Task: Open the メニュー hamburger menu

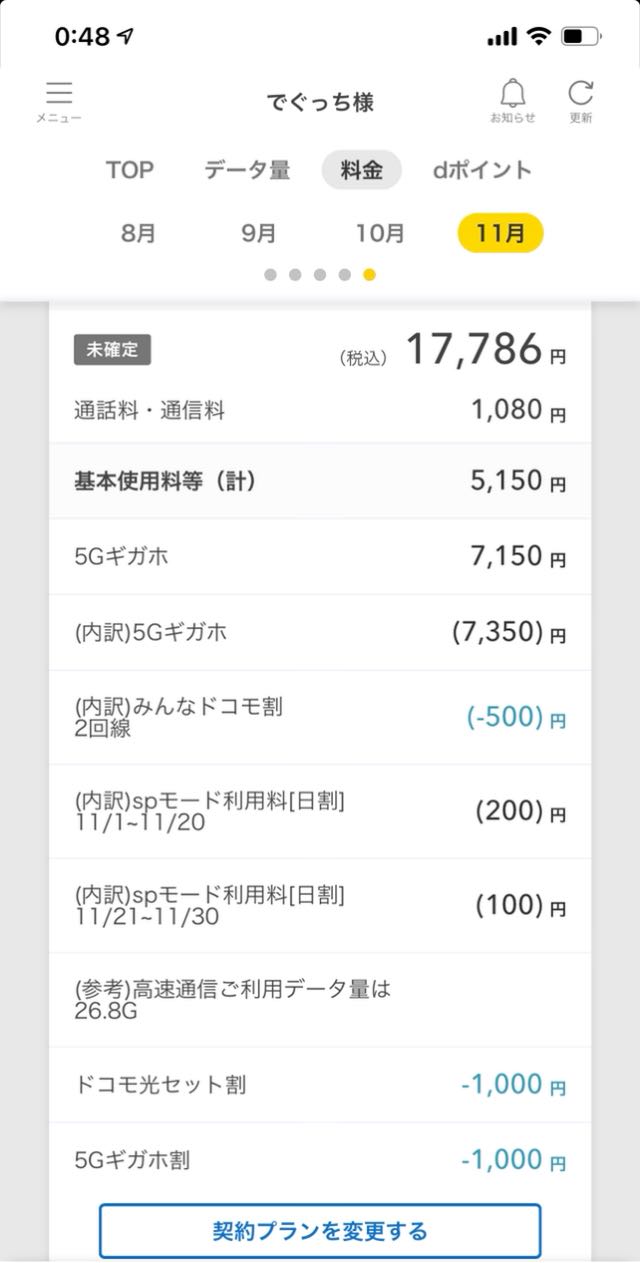Action: 59,101
